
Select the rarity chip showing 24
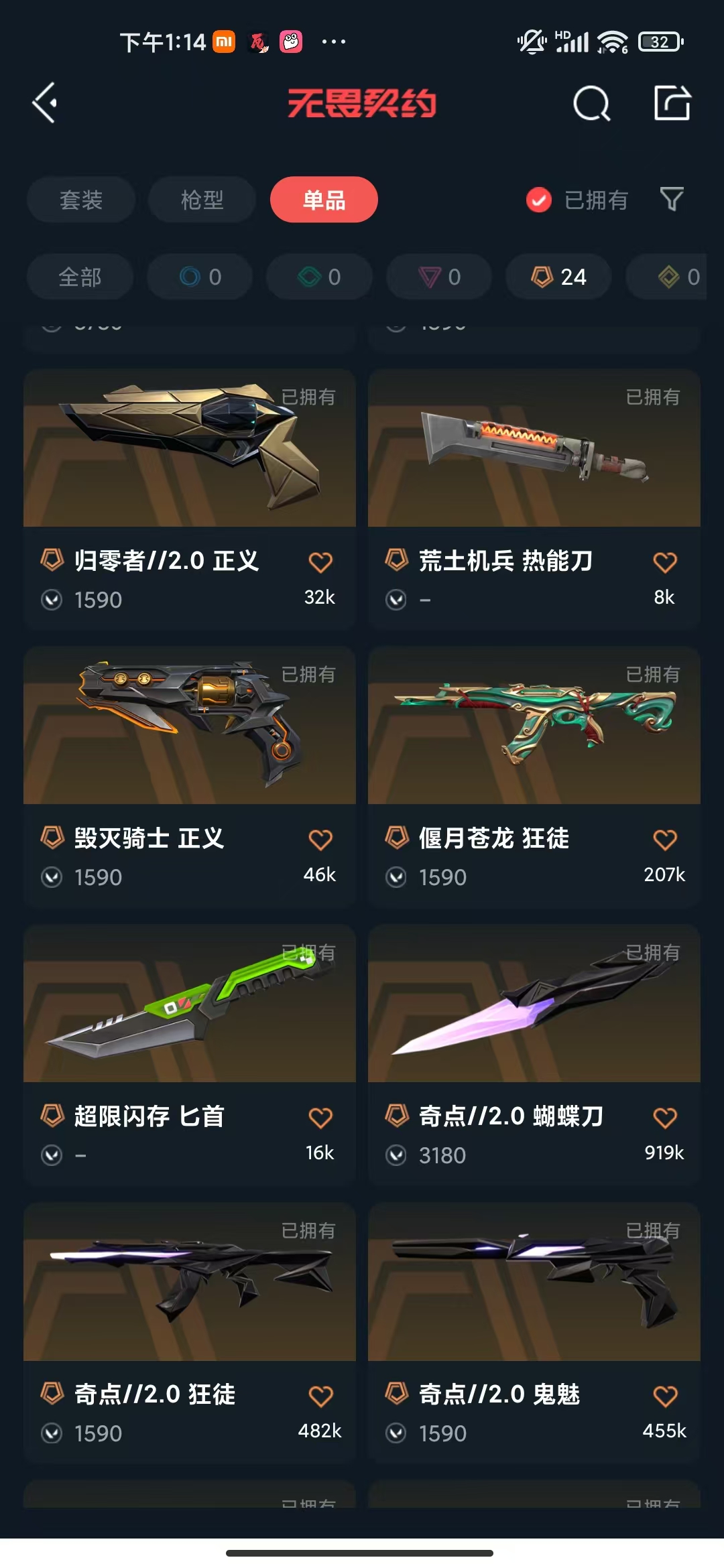coord(558,277)
